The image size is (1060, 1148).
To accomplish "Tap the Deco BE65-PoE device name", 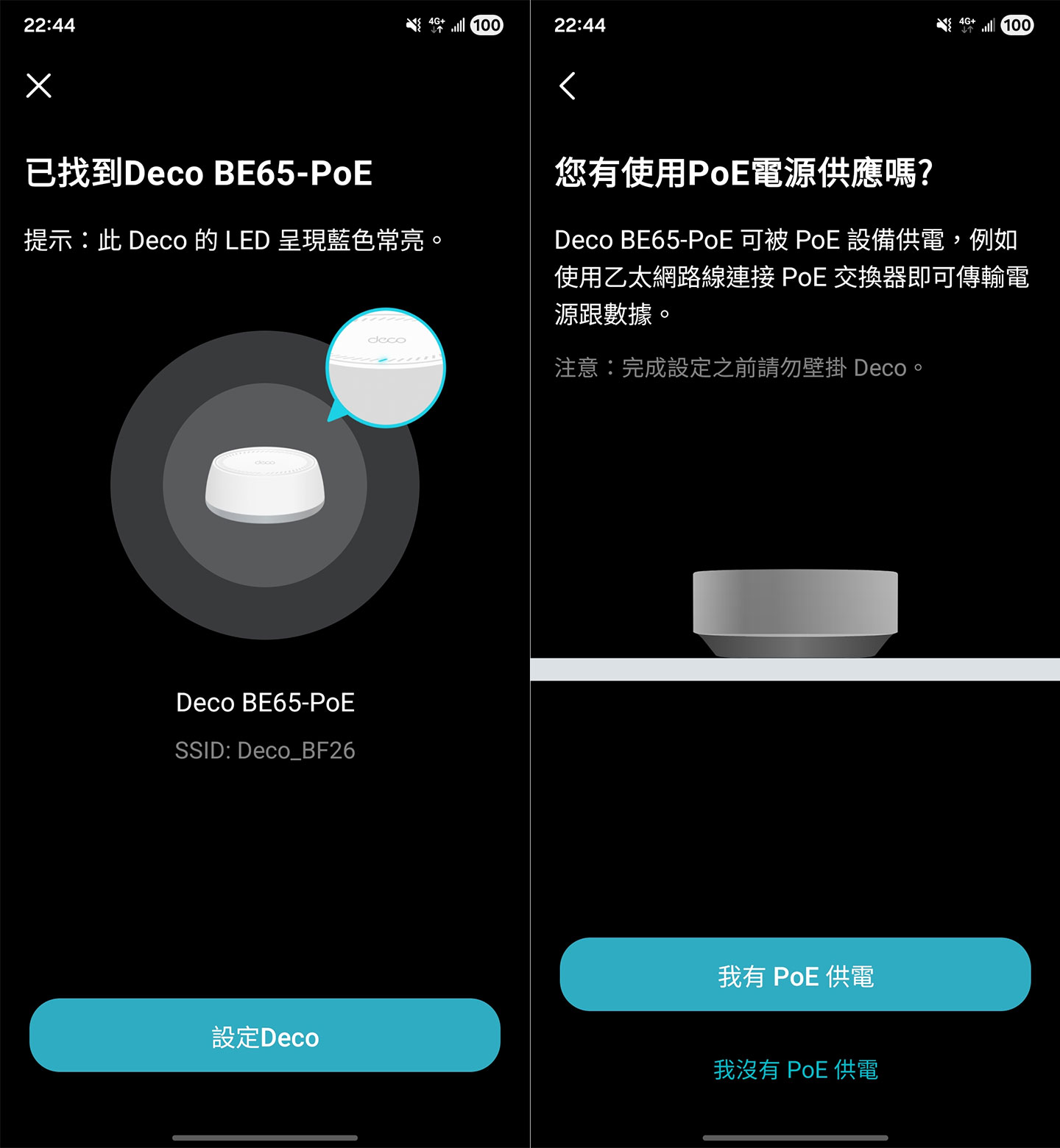I will pos(265,702).
